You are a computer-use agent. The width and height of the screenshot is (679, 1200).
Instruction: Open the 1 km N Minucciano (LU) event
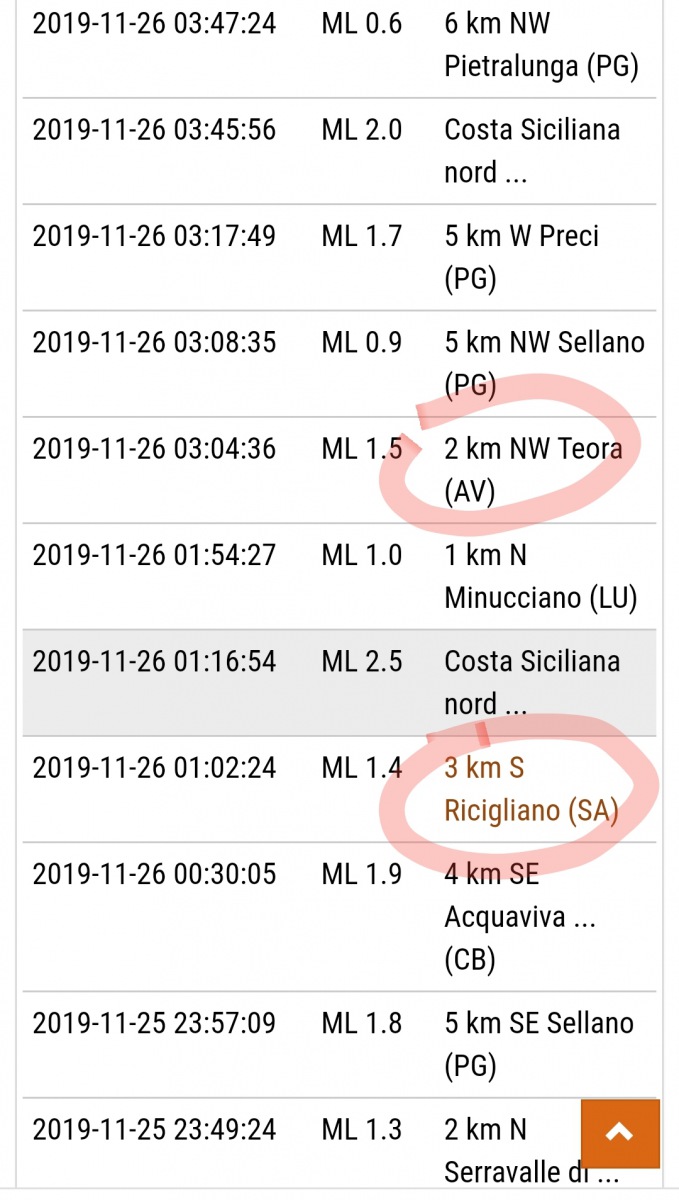tap(540, 576)
